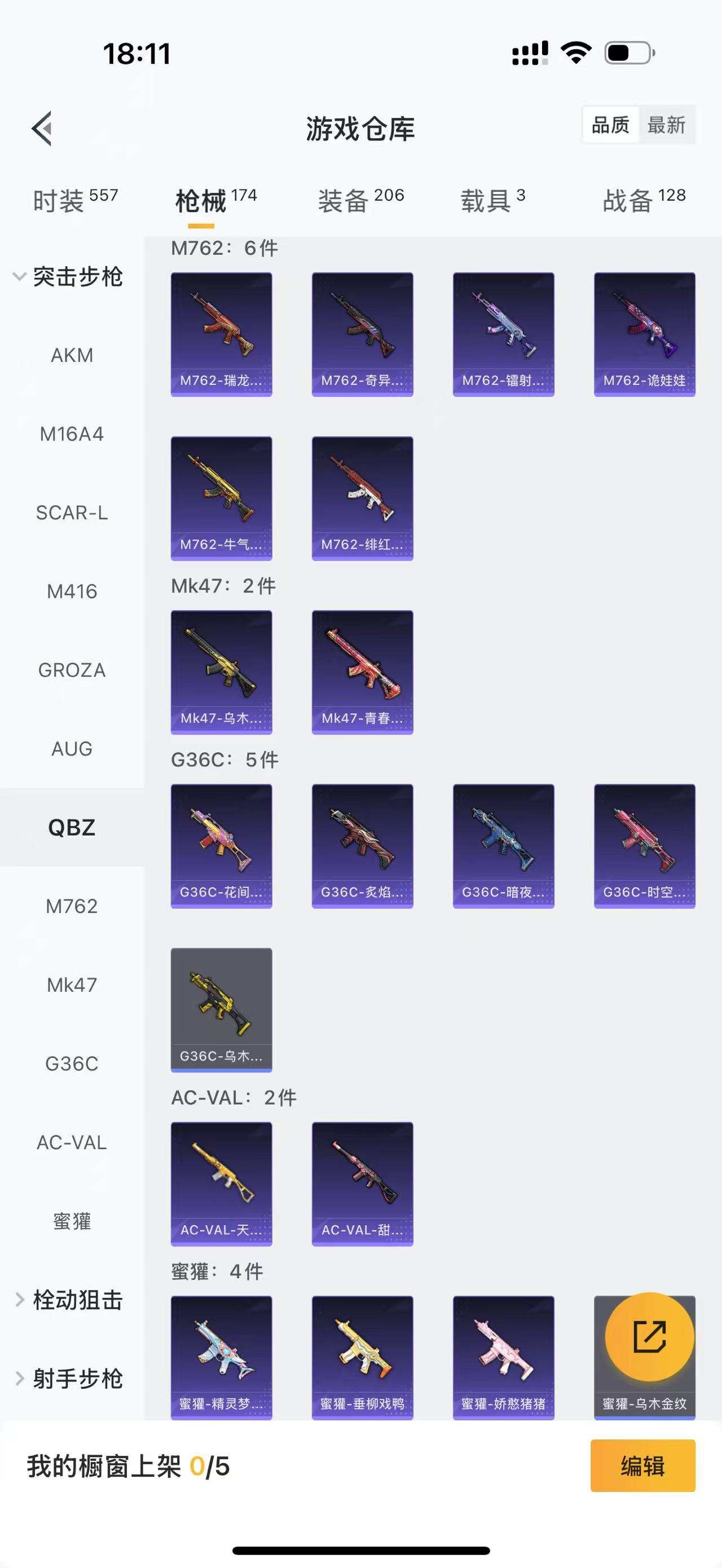
Task: Tap the yellow share floating button
Action: [649, 1337]
